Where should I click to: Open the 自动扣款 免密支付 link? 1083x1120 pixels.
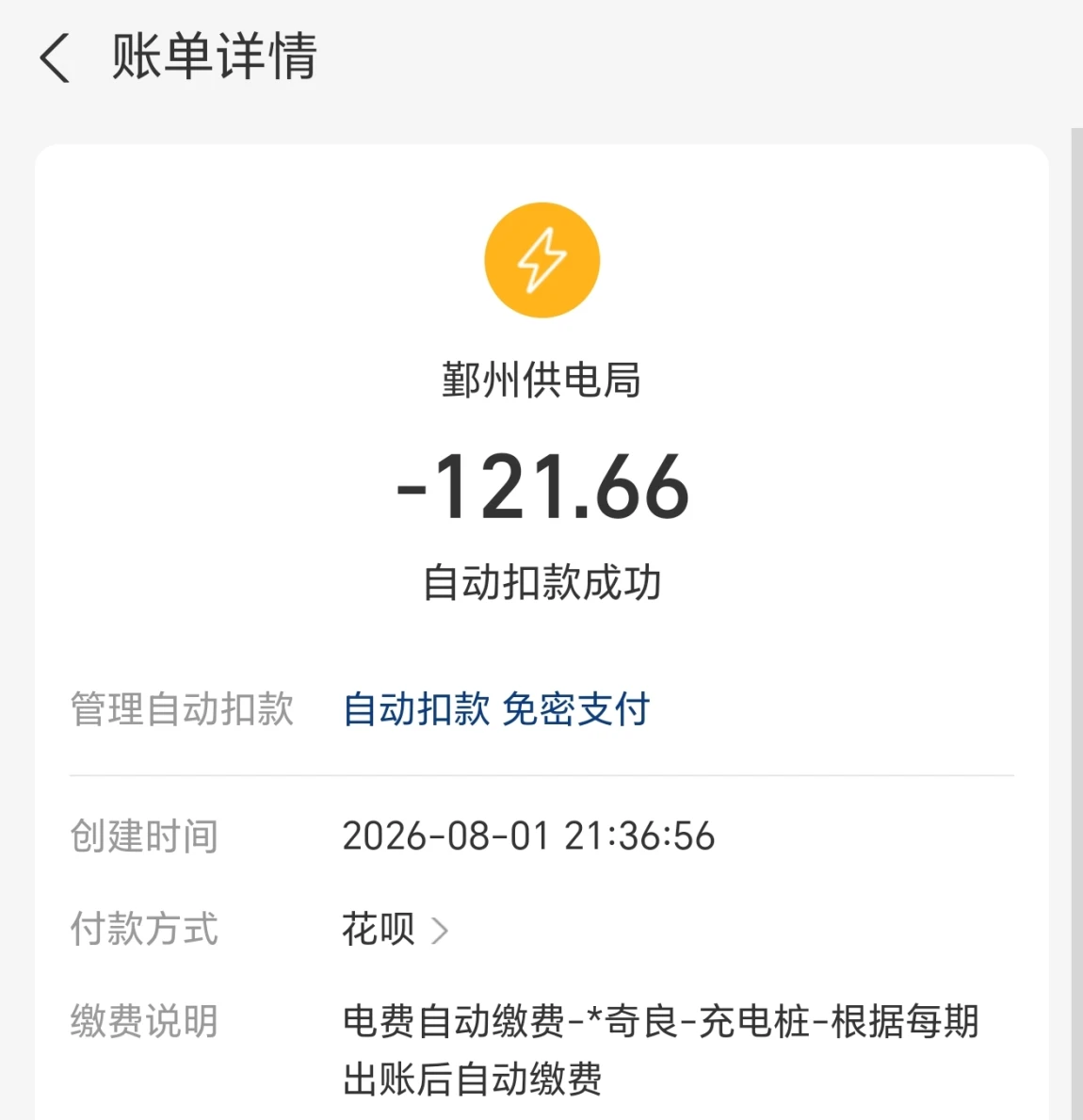click(496, 709)
